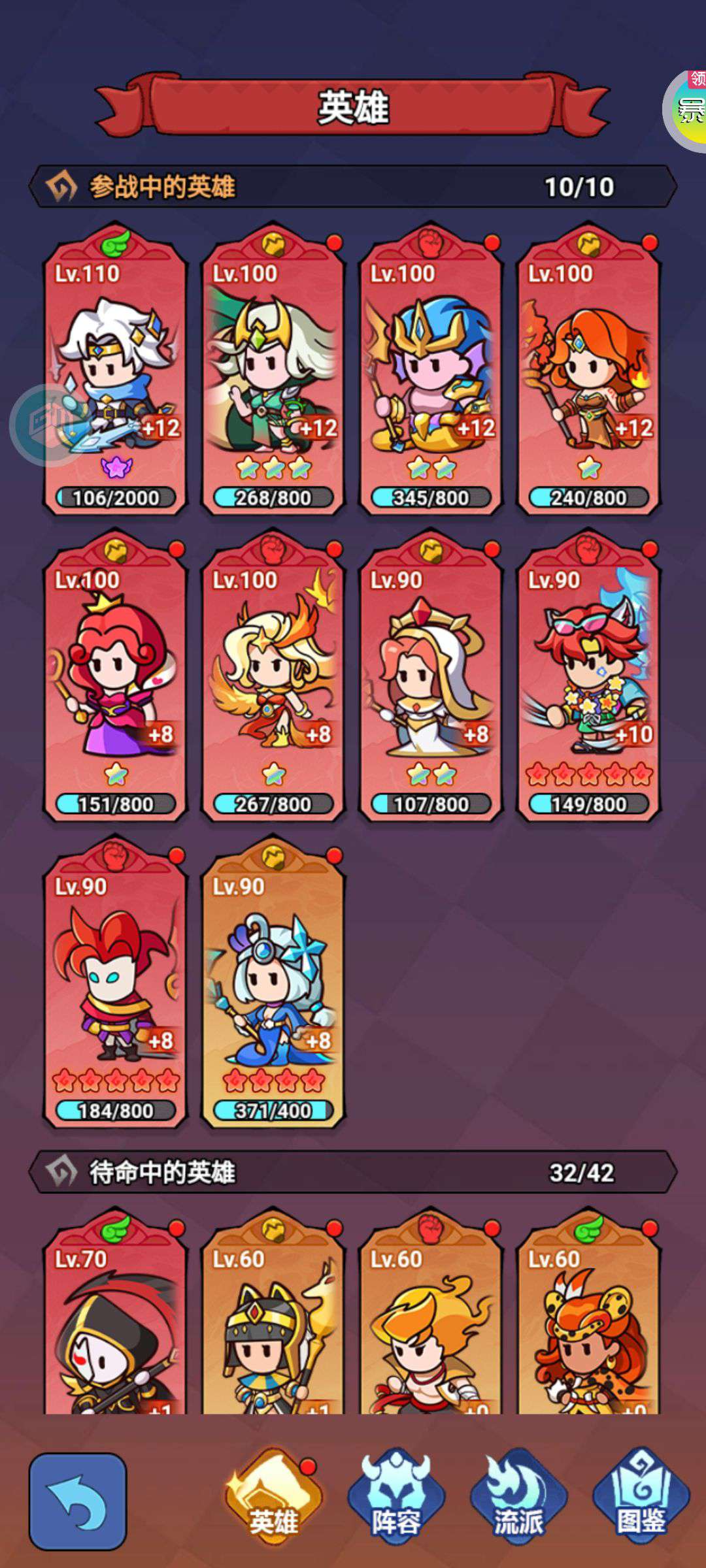Open the hero card showing 268/800
Image resolution: width=706 pixels, height=1568 pixels.
tap(273, 372)
